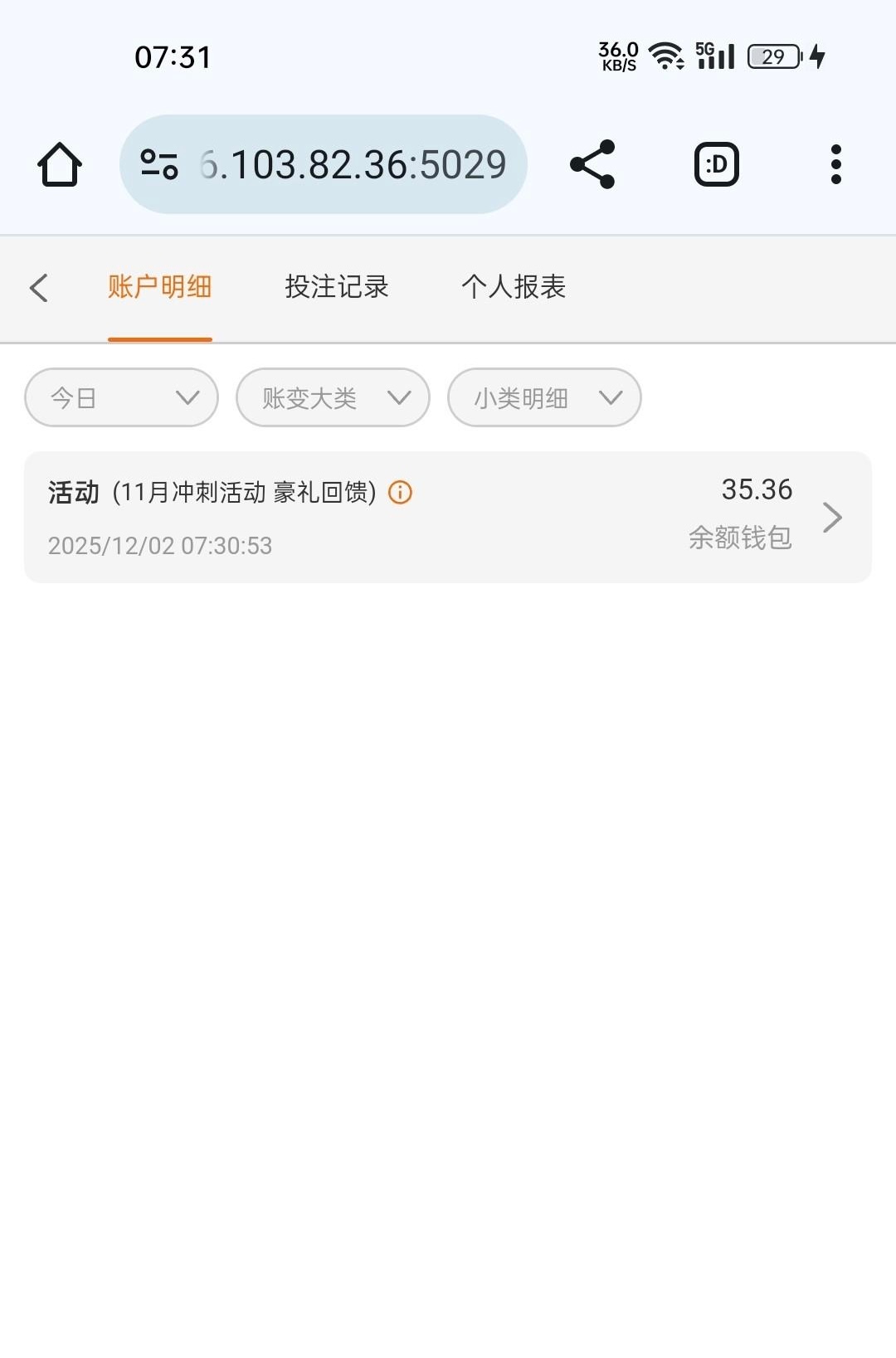The image size is (896, 1358).
Task: Select the 账户明细 tab
Action: coord(159,287)
